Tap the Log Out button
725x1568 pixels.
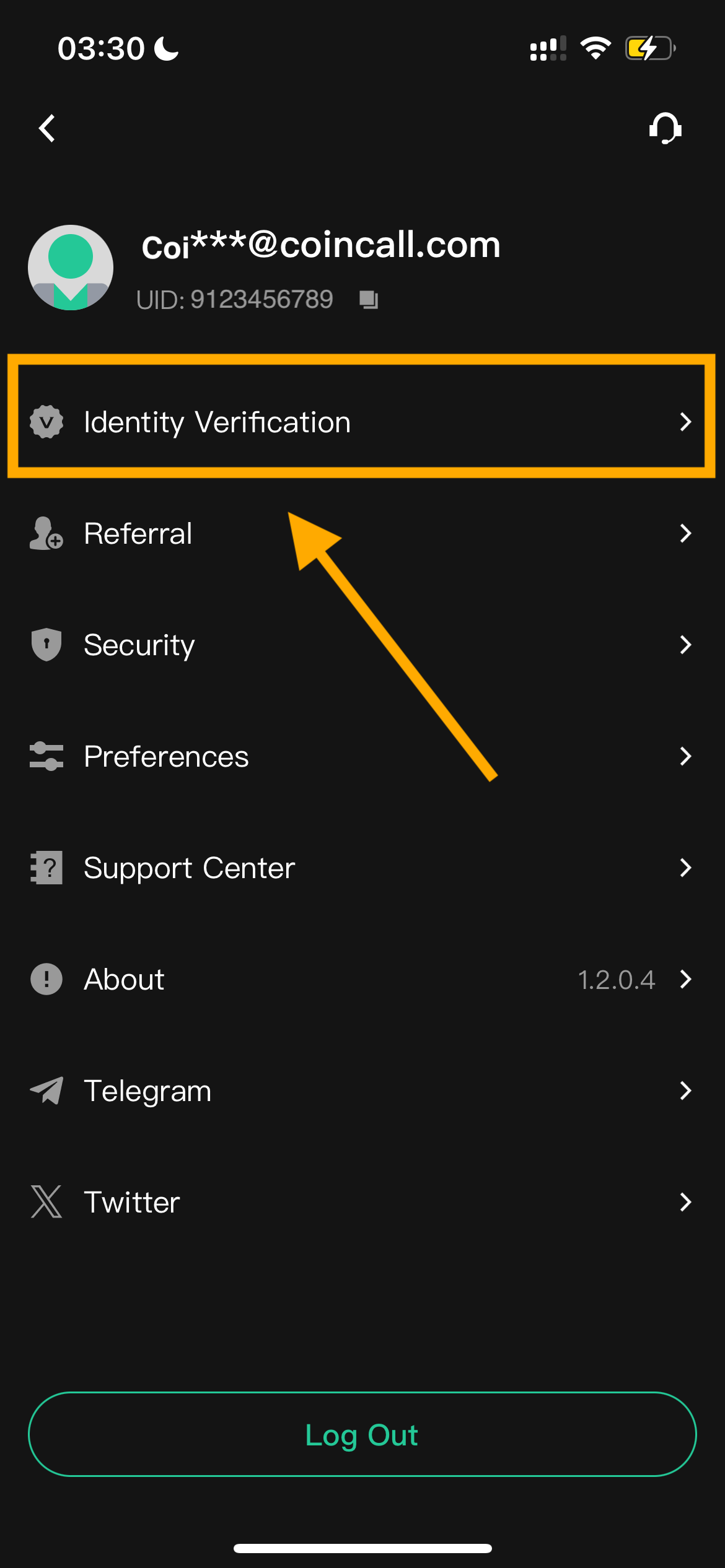[362, 1434]
